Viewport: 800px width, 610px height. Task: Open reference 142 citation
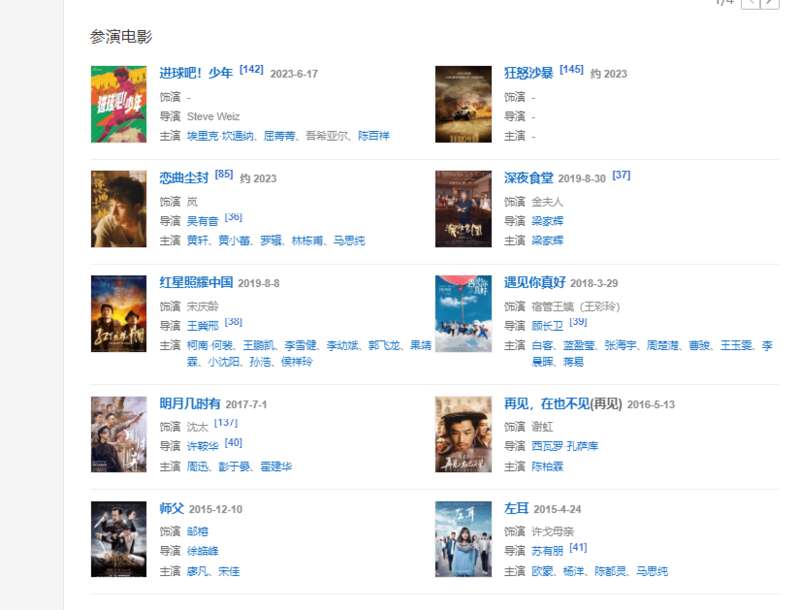[x=252, y=69]
